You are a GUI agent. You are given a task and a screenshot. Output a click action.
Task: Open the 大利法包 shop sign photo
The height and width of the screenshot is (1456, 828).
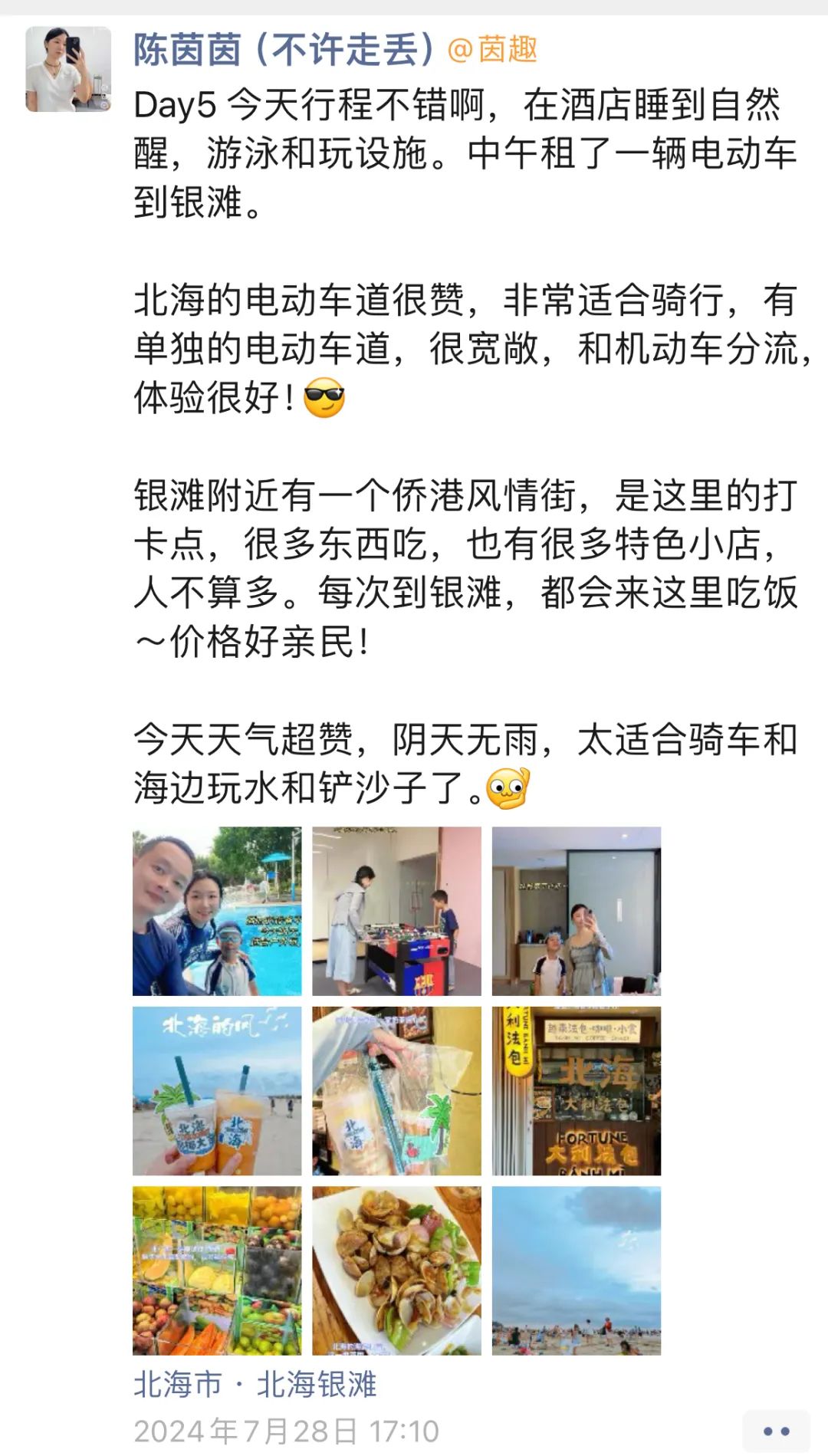point(577,1091)
